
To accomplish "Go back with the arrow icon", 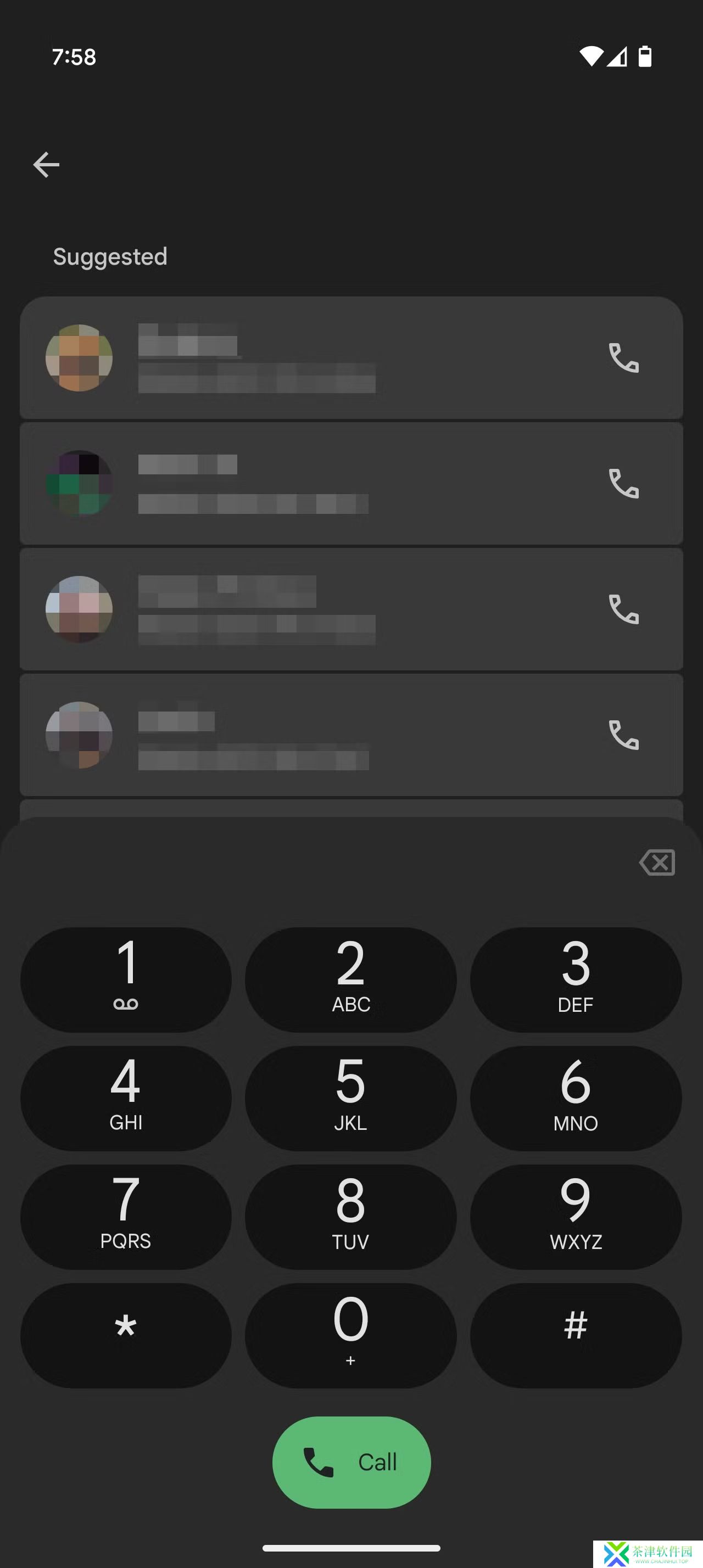I will pyautogui.click(x=46, y=164).
